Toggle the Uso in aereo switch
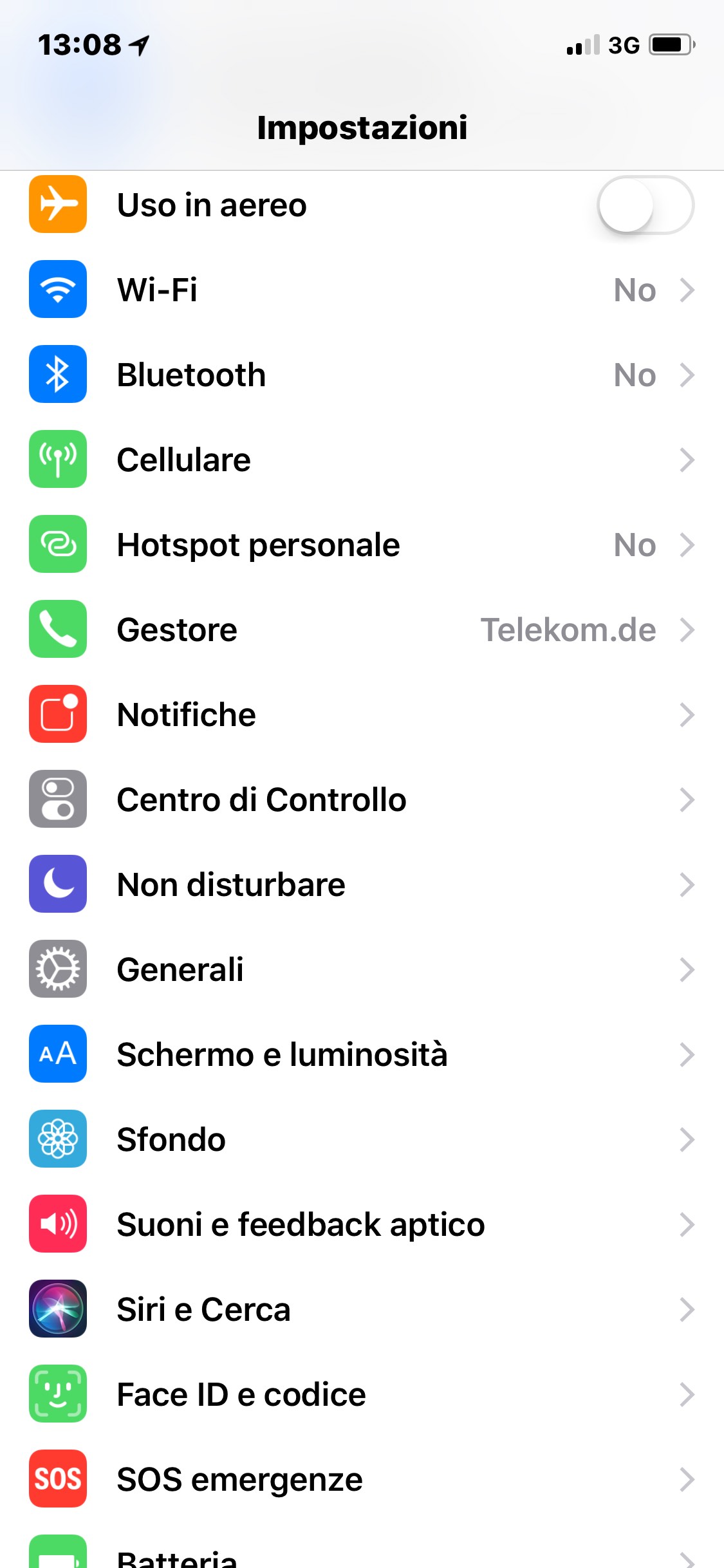The image size is (724, 1568). pos(645,205)
